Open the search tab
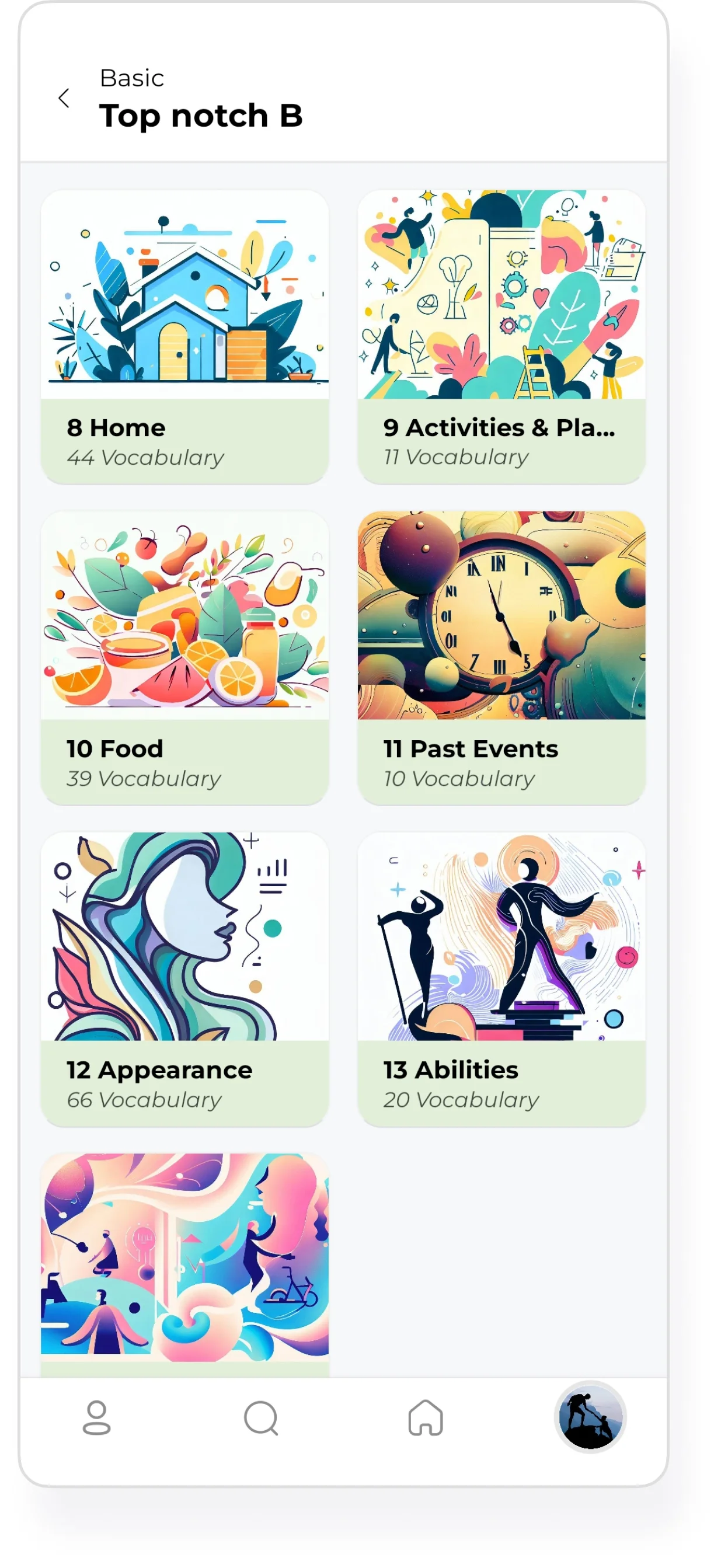 point(260,1417)
